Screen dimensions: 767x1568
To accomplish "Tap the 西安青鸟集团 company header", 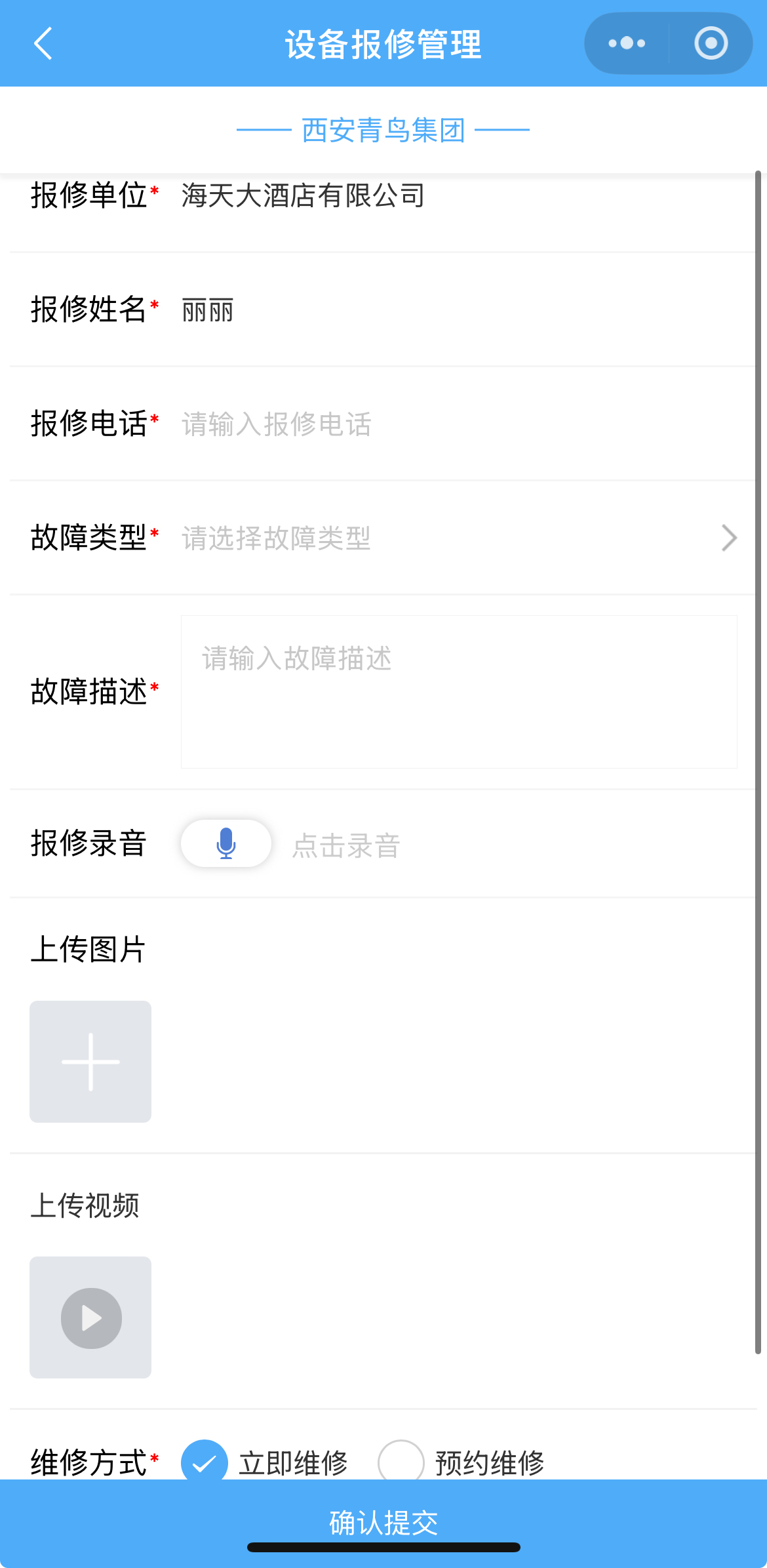I will [383, 130].
